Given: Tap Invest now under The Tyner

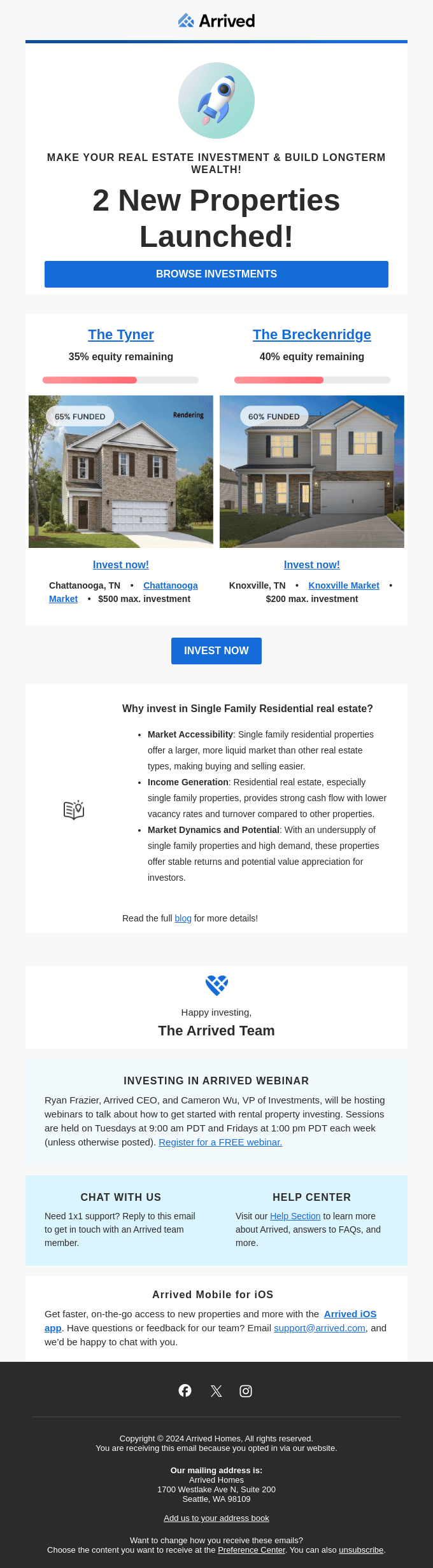Looking at the screenshot, I should point(121,564).
